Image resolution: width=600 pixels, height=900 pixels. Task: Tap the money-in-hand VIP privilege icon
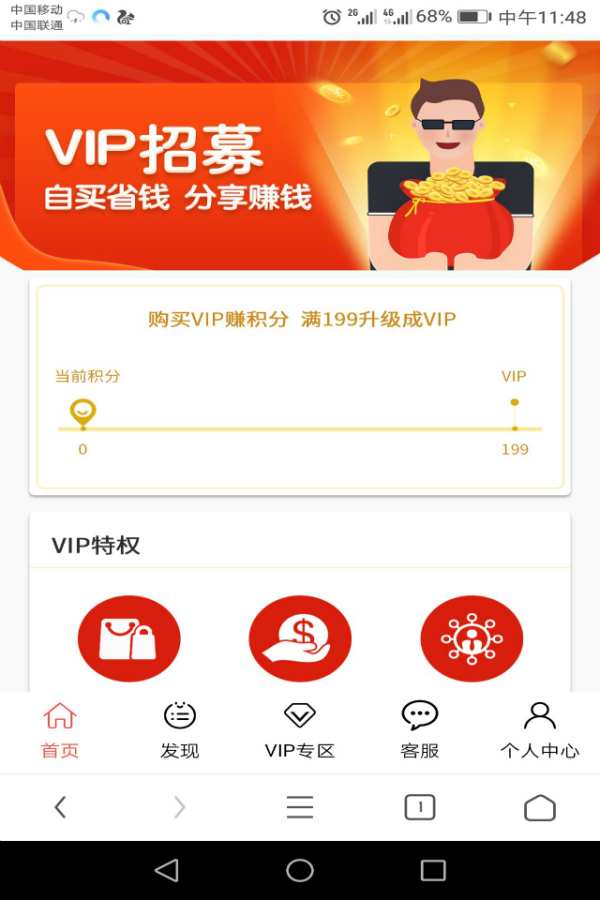tap(300, 638)
